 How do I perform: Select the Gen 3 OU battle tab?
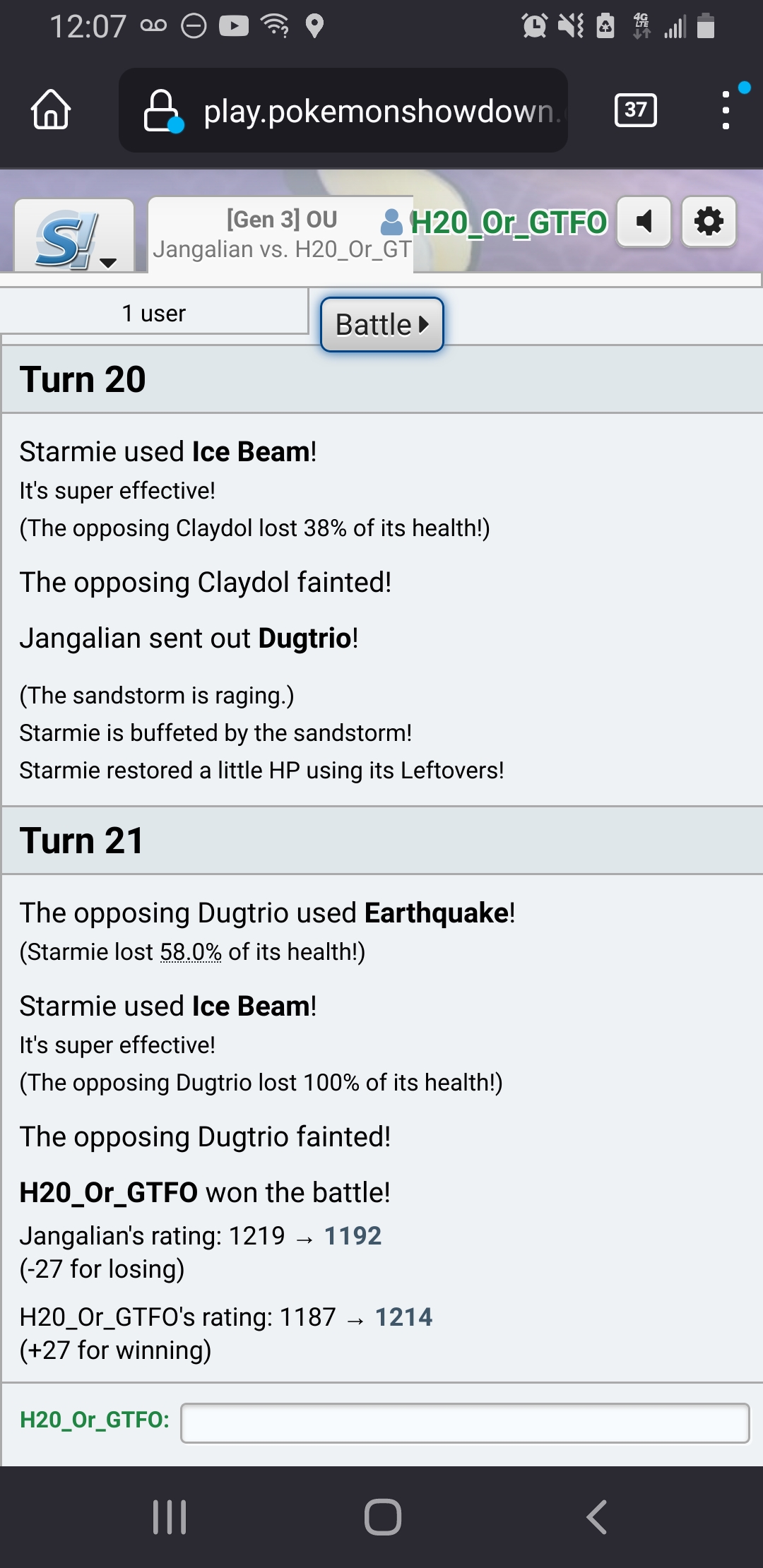[281, 234]
